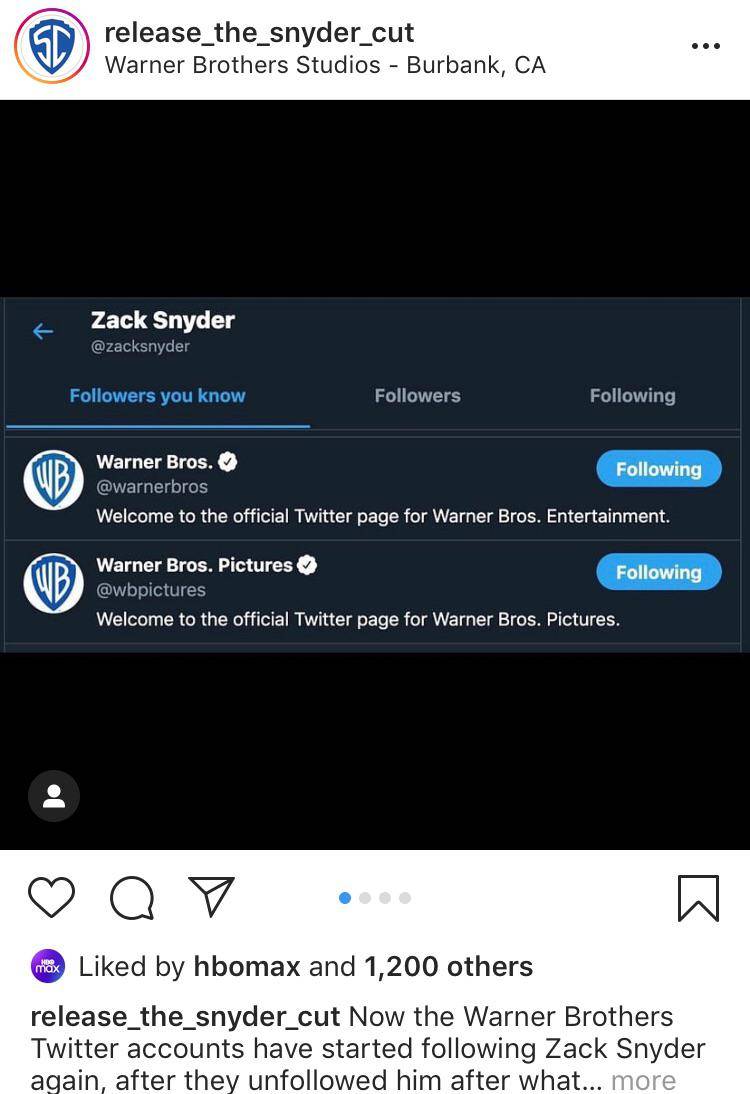
Task: Open release_the_snyder_cut profile picture
Action: [52, 46]
